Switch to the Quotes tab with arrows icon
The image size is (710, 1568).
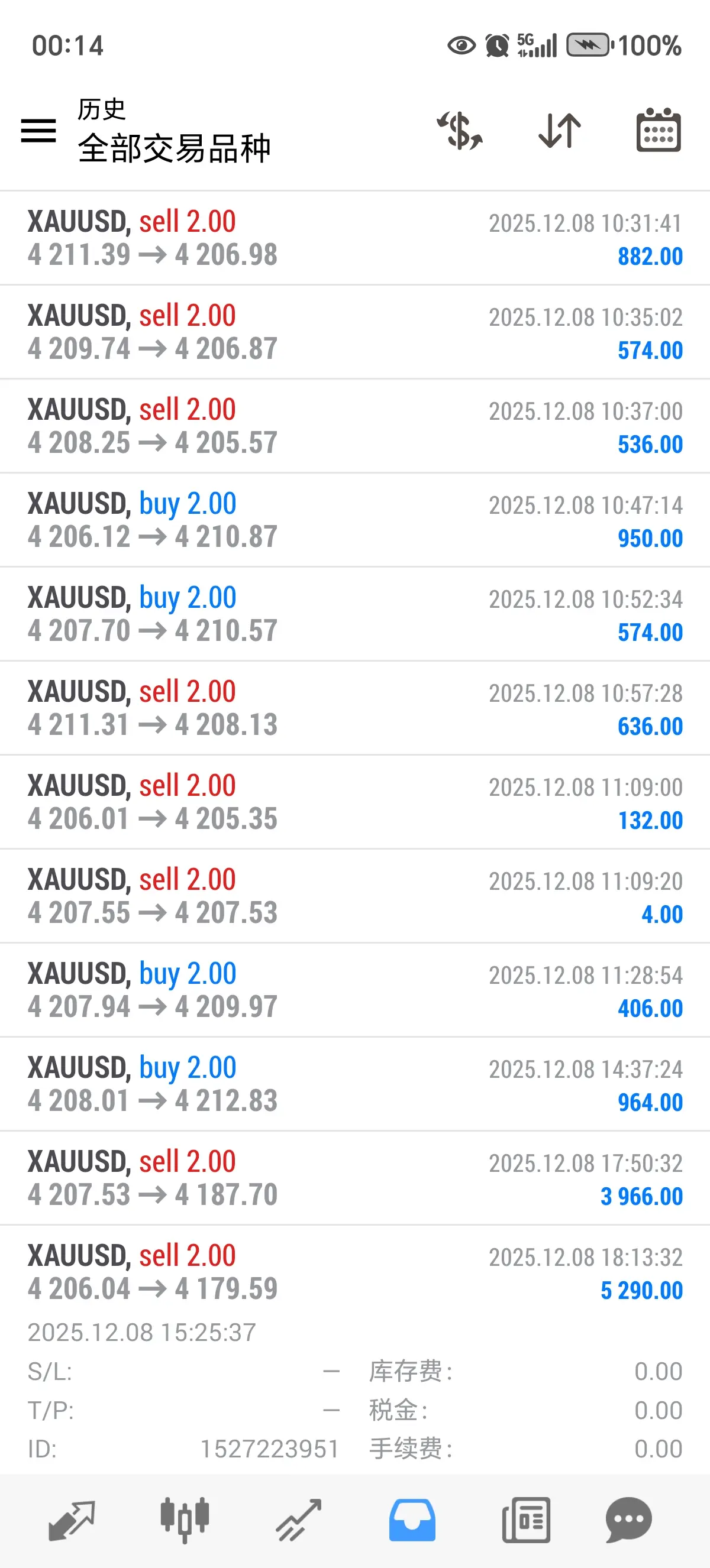[71, 1520]
